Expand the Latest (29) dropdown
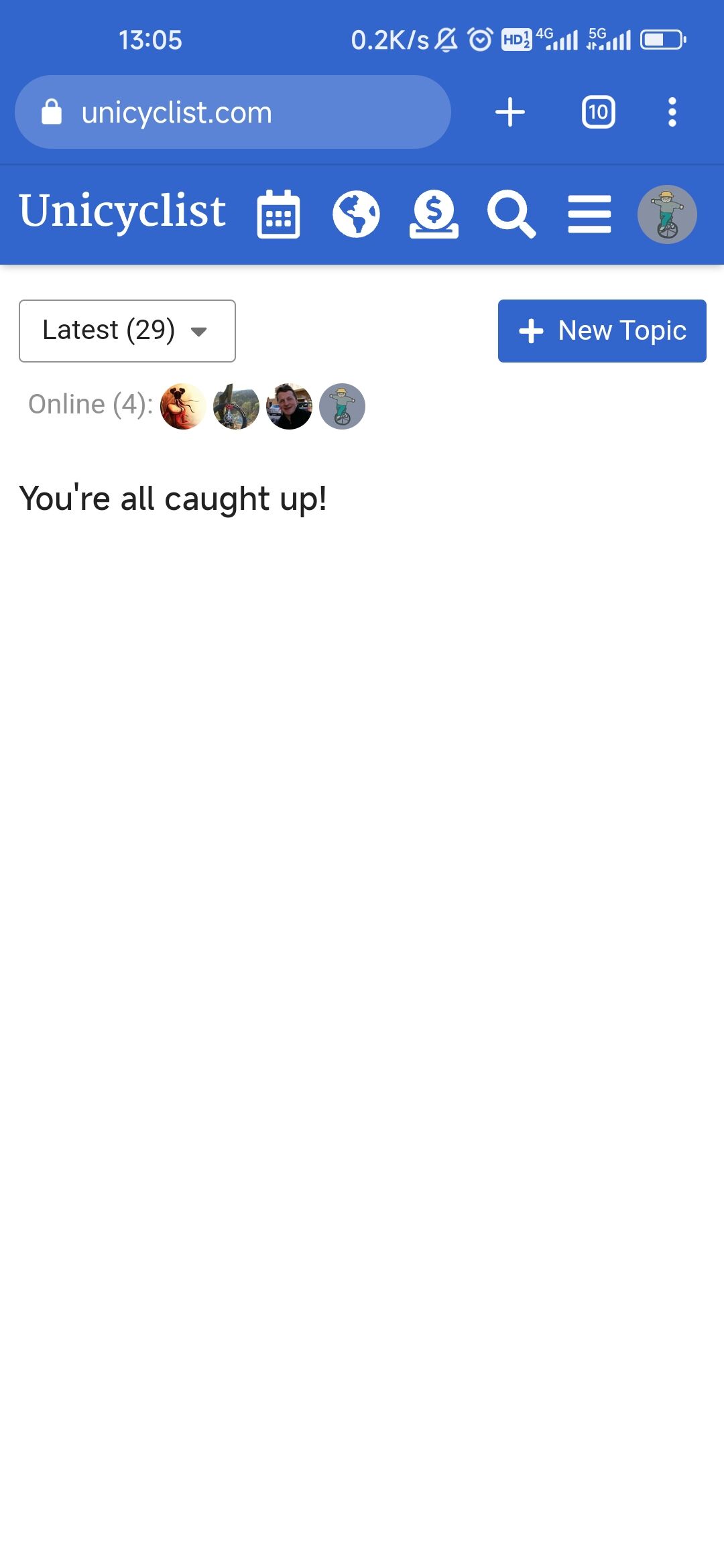 coord(127,331)
